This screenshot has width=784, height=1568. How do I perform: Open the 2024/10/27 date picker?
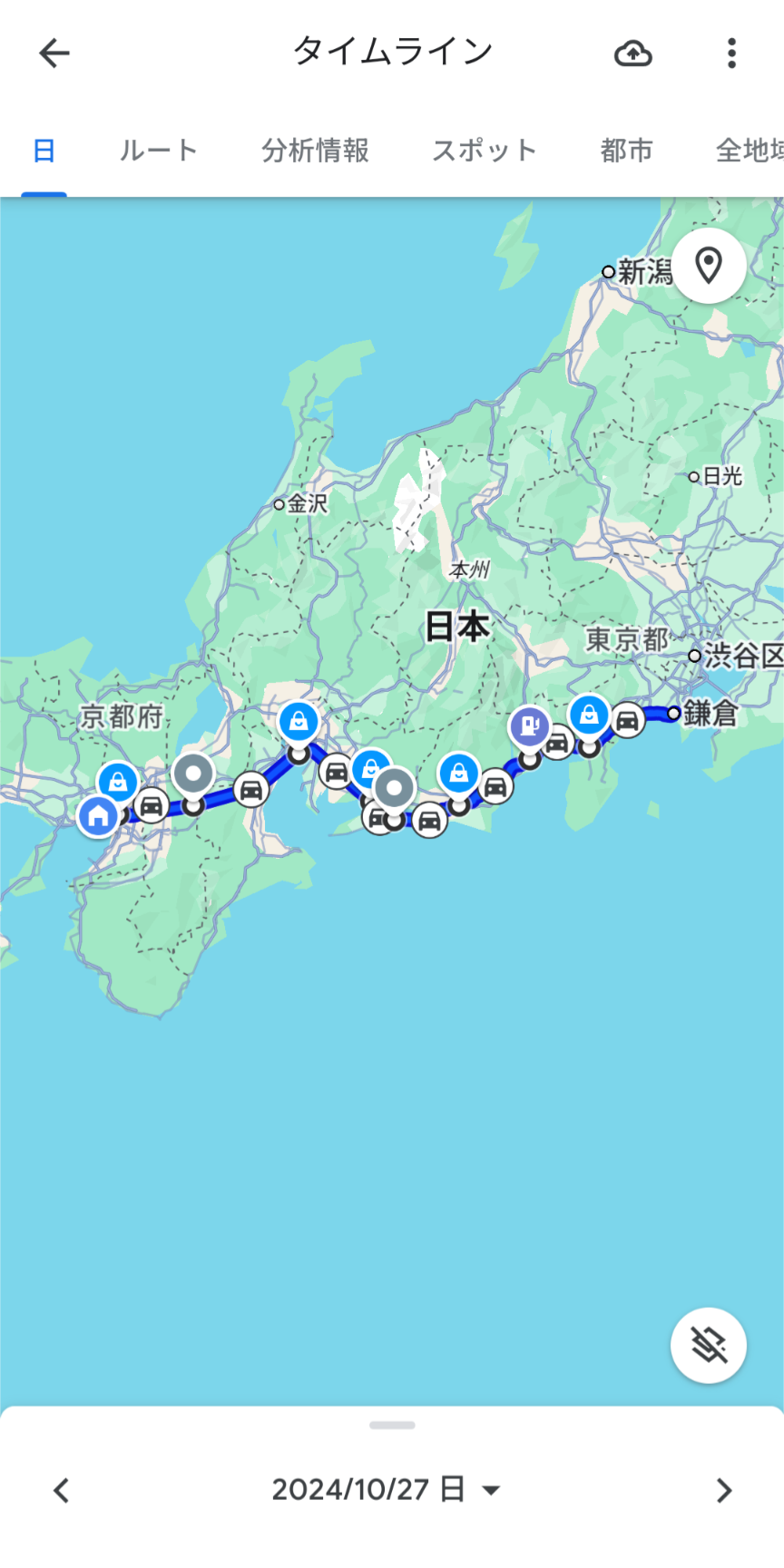point(386,1489)
